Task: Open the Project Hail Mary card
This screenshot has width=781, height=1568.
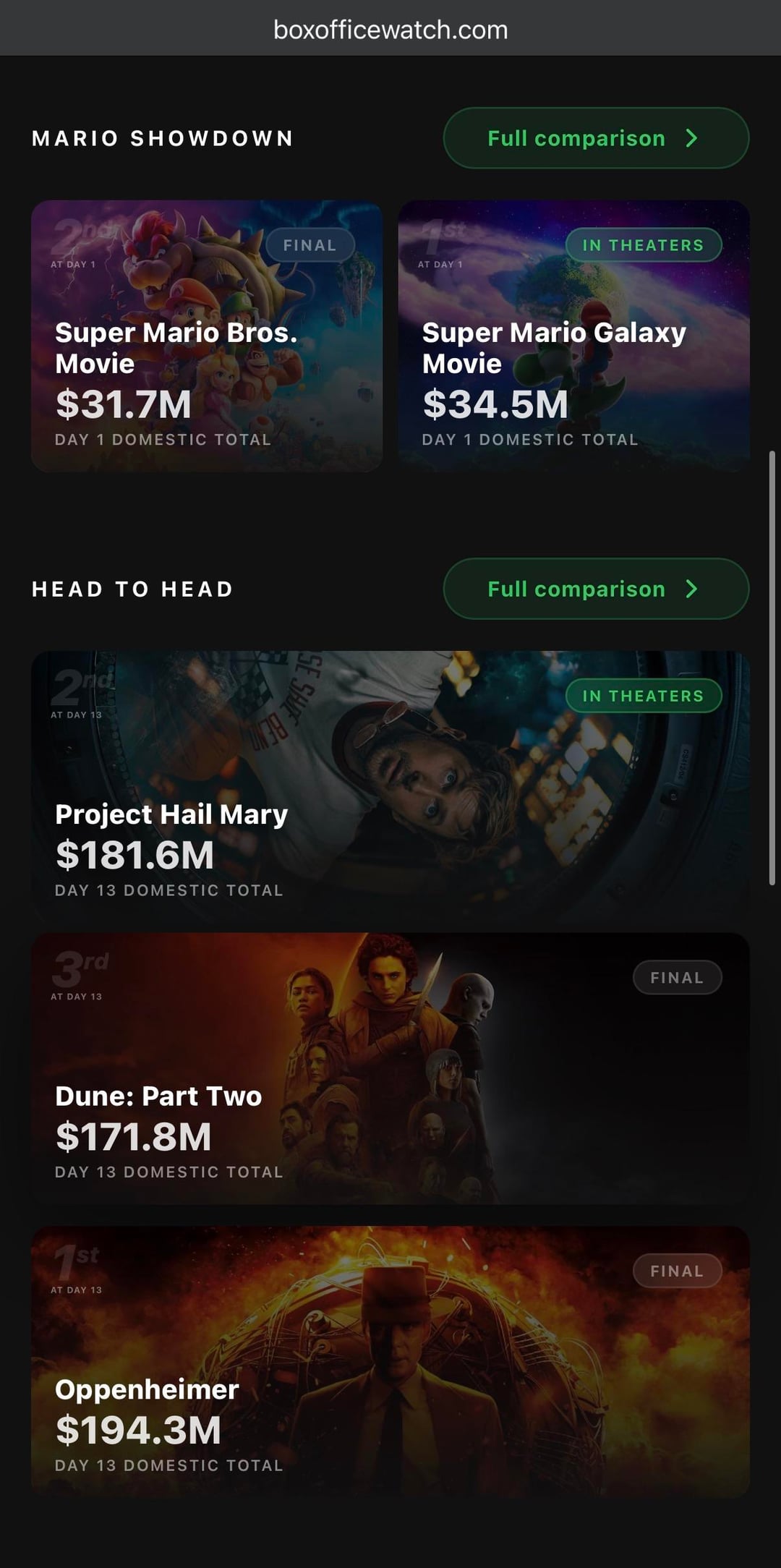Action: 390,786
